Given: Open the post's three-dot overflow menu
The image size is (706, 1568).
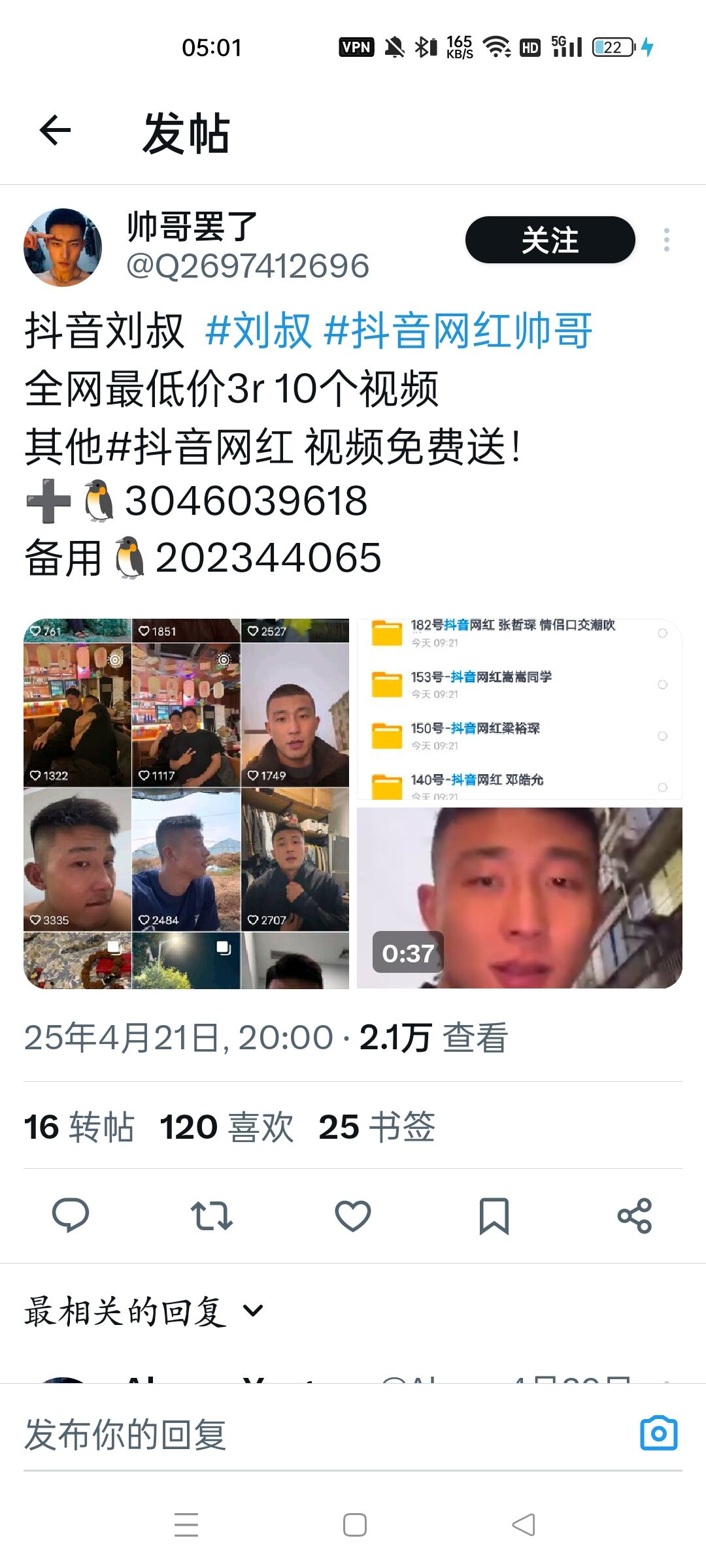Looking at the screenshot, I should (666, 240).
